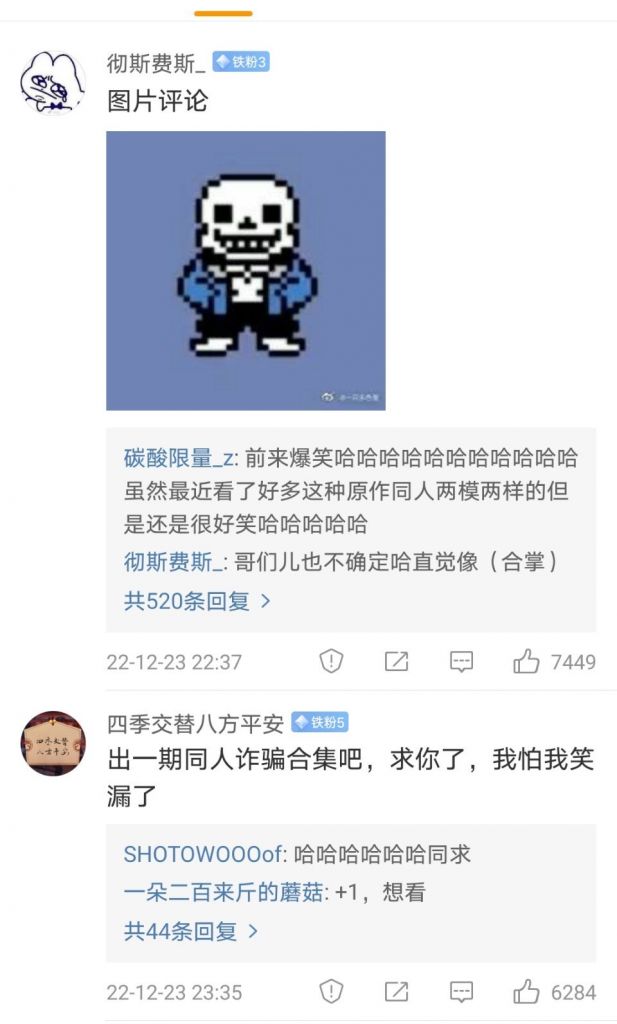Open 一朵二百来斤的蘑菇's profile link
The height and width of the screenshot is (1024, 617).
coord(222,891)
